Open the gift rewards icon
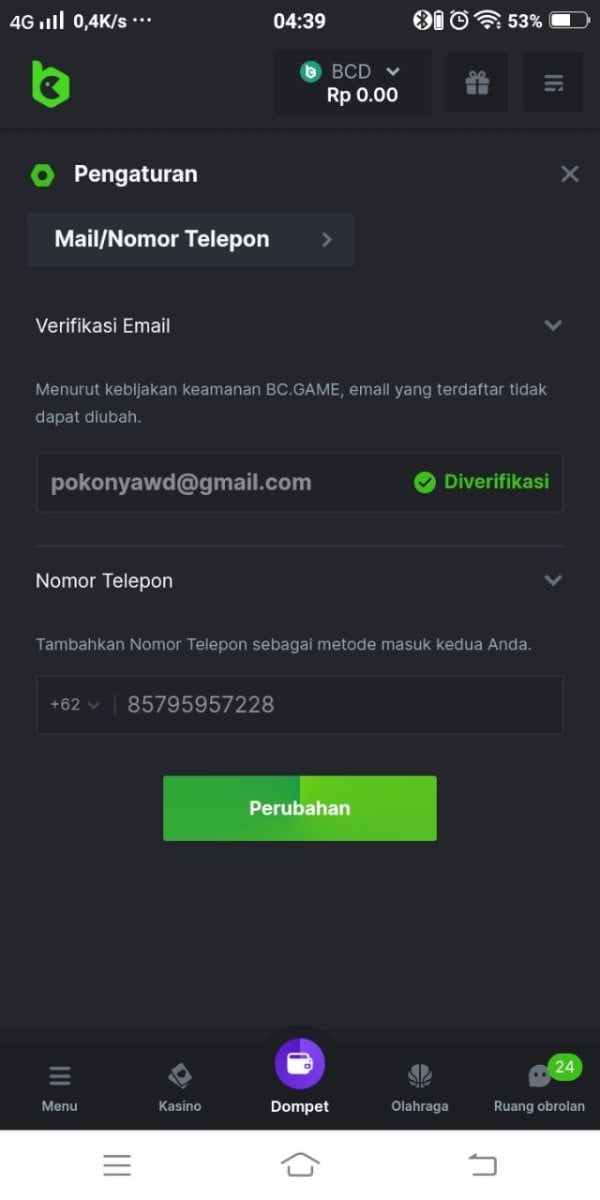The height and width of the screenshot is (1200, 600). (x=477, y=83)
